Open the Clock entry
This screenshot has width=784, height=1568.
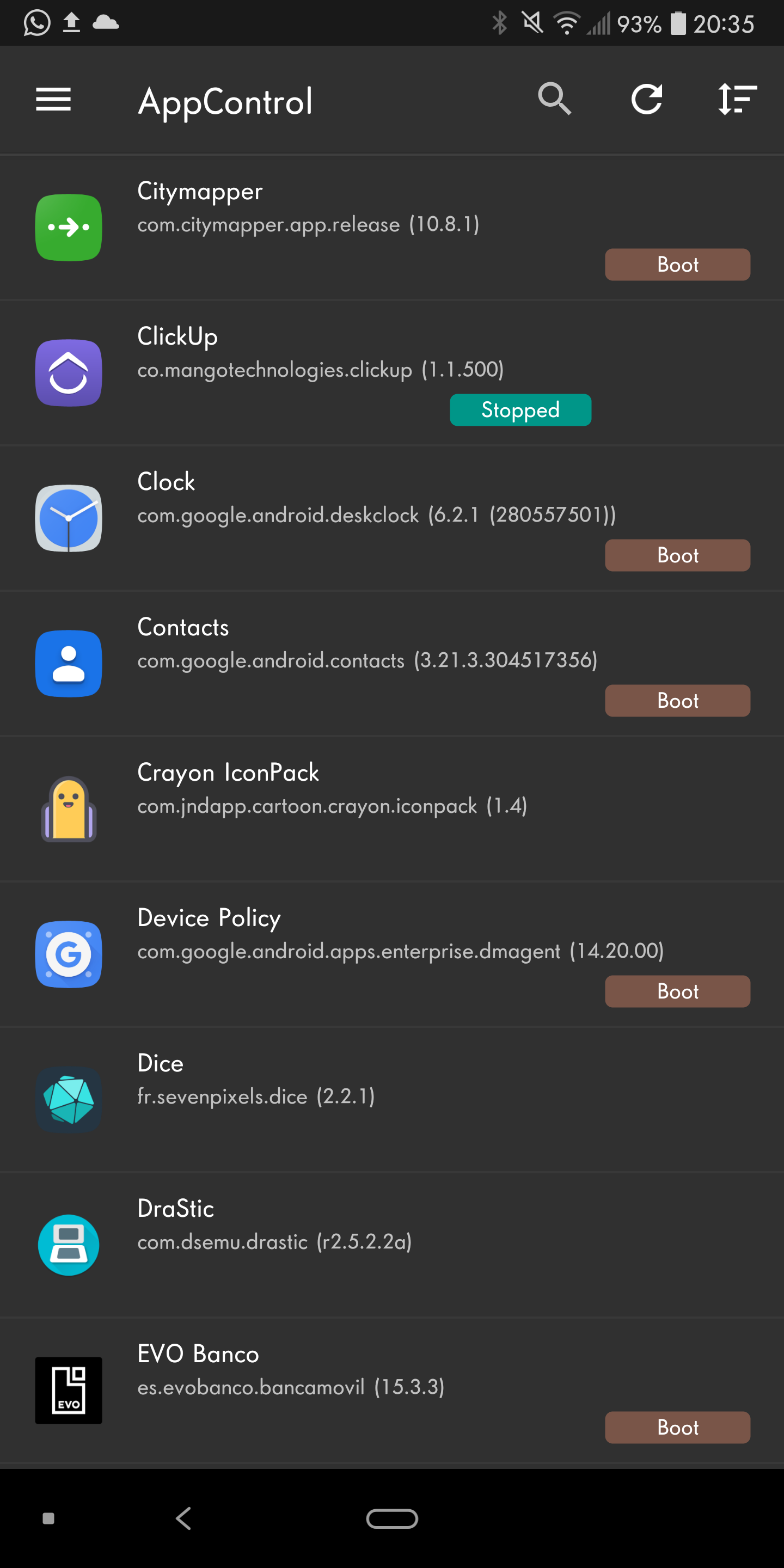392,518
